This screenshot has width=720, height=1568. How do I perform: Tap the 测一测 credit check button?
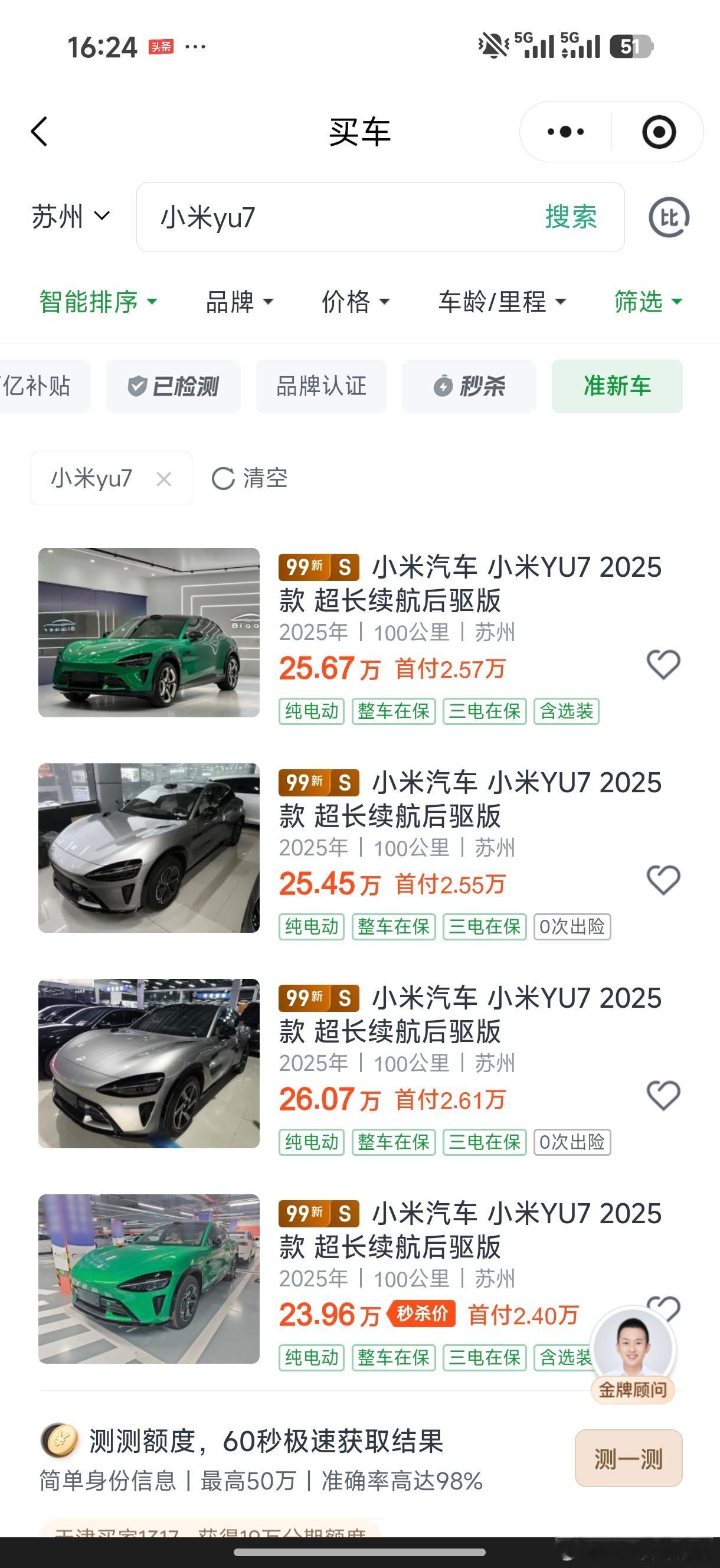click(628, 1458)
